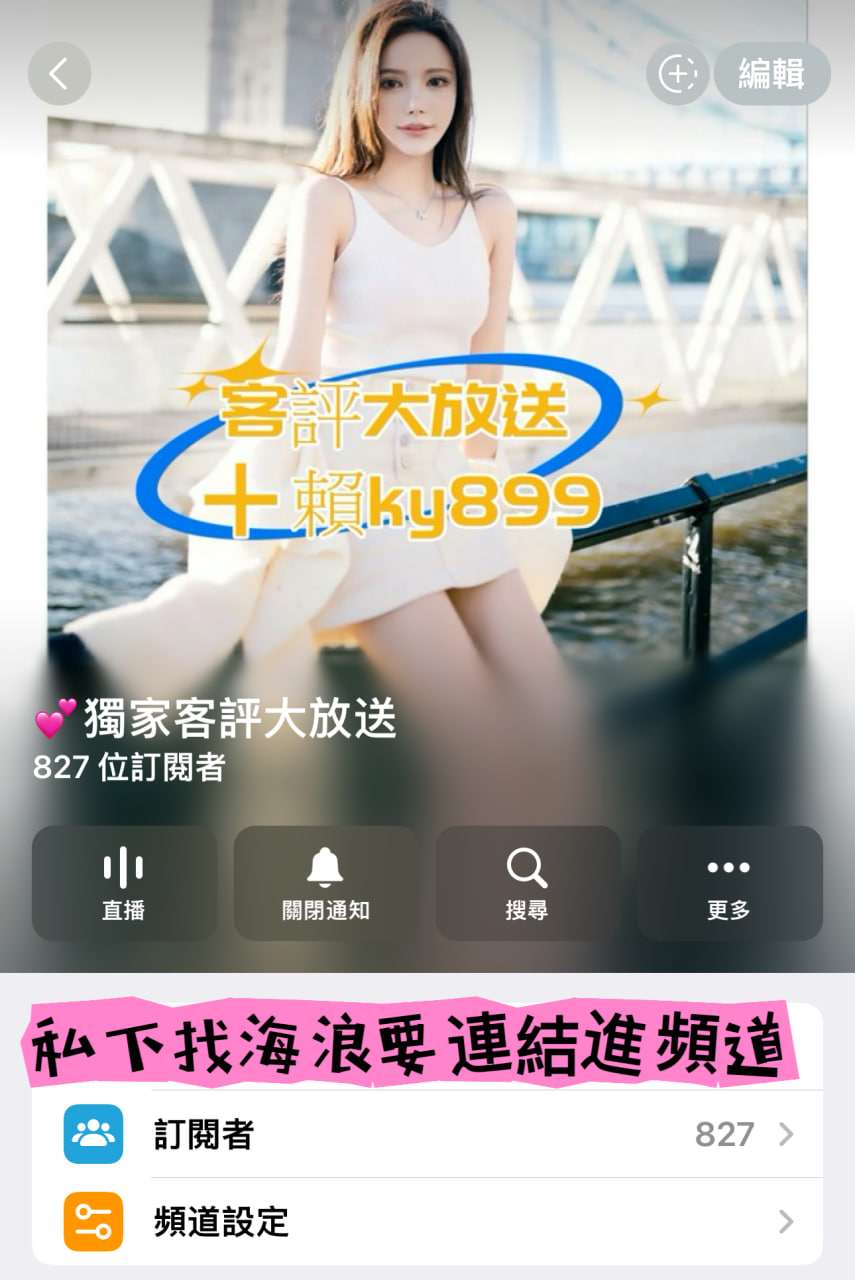This screenshot has height=1280, width=855.
Task: Tap 關閉通知 to mute notifications
Action: pos(325,883)
